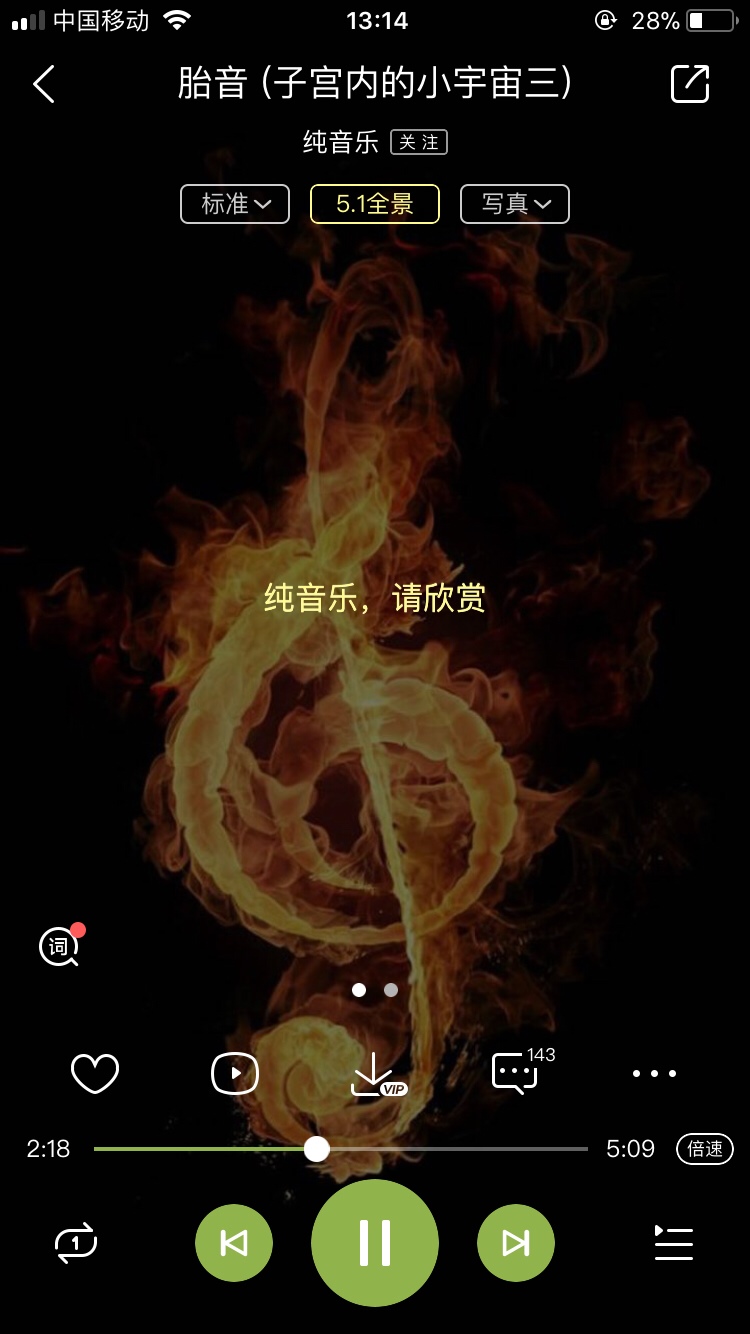750x1334 pixels.
Task: Open the three-dot more options menu
Action: click(655, 1074)
